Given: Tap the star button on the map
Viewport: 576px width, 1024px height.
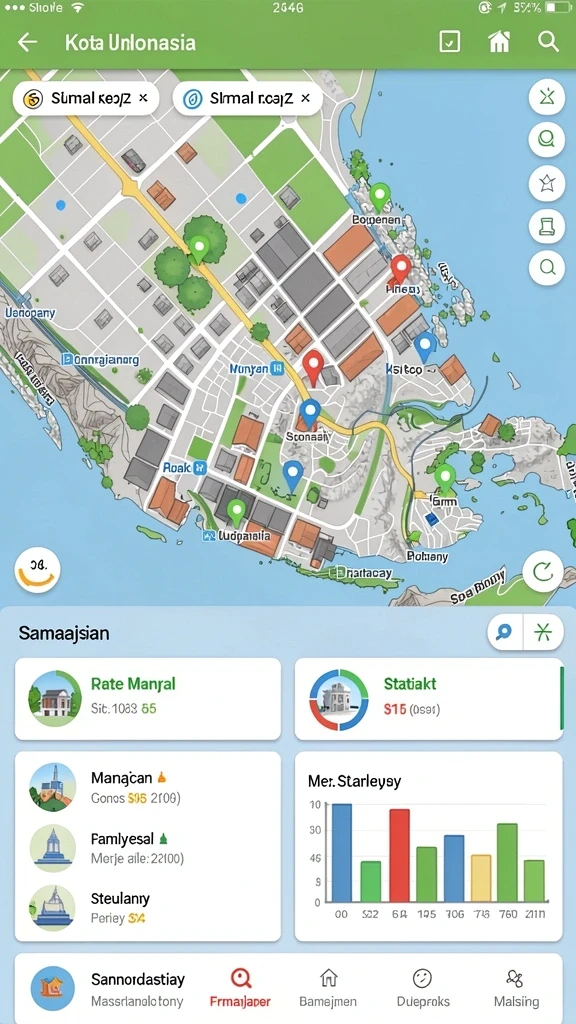Looking at the screenshot, I should click(x=547, y=183).
